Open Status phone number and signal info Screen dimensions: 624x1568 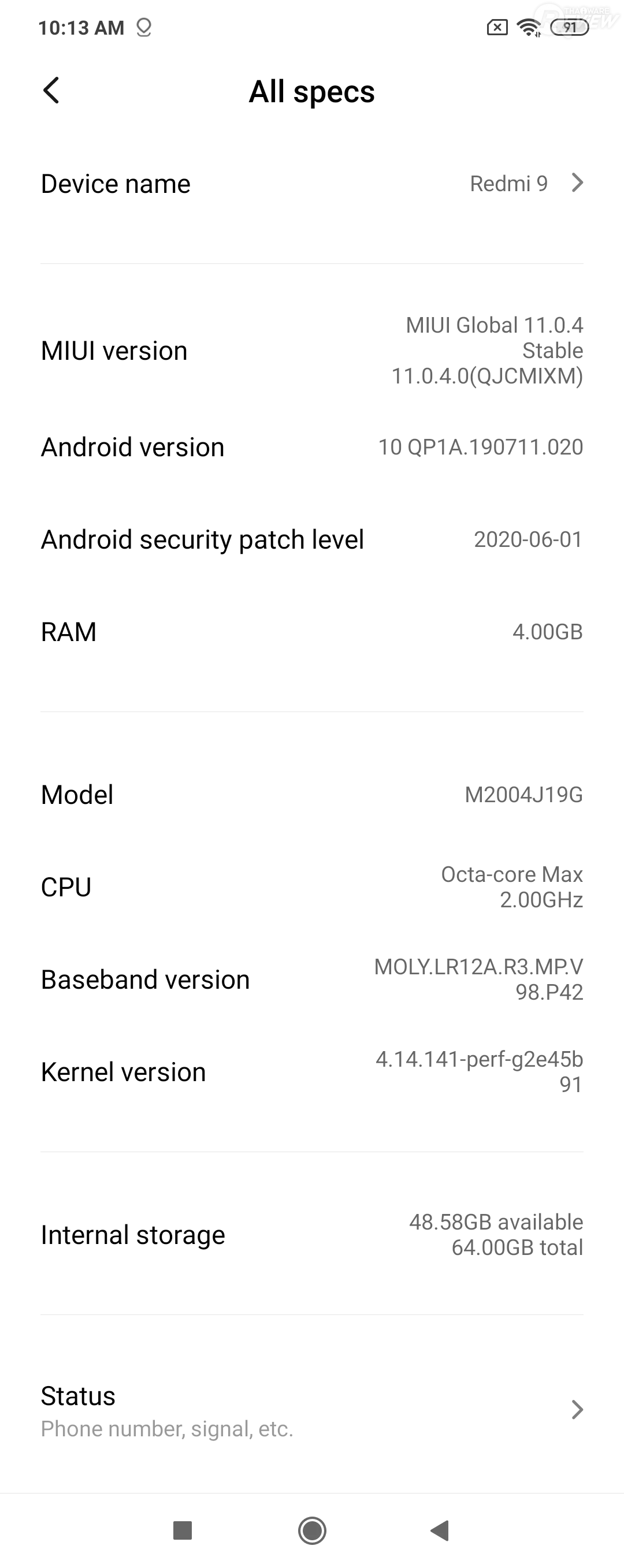[311, 1411]
